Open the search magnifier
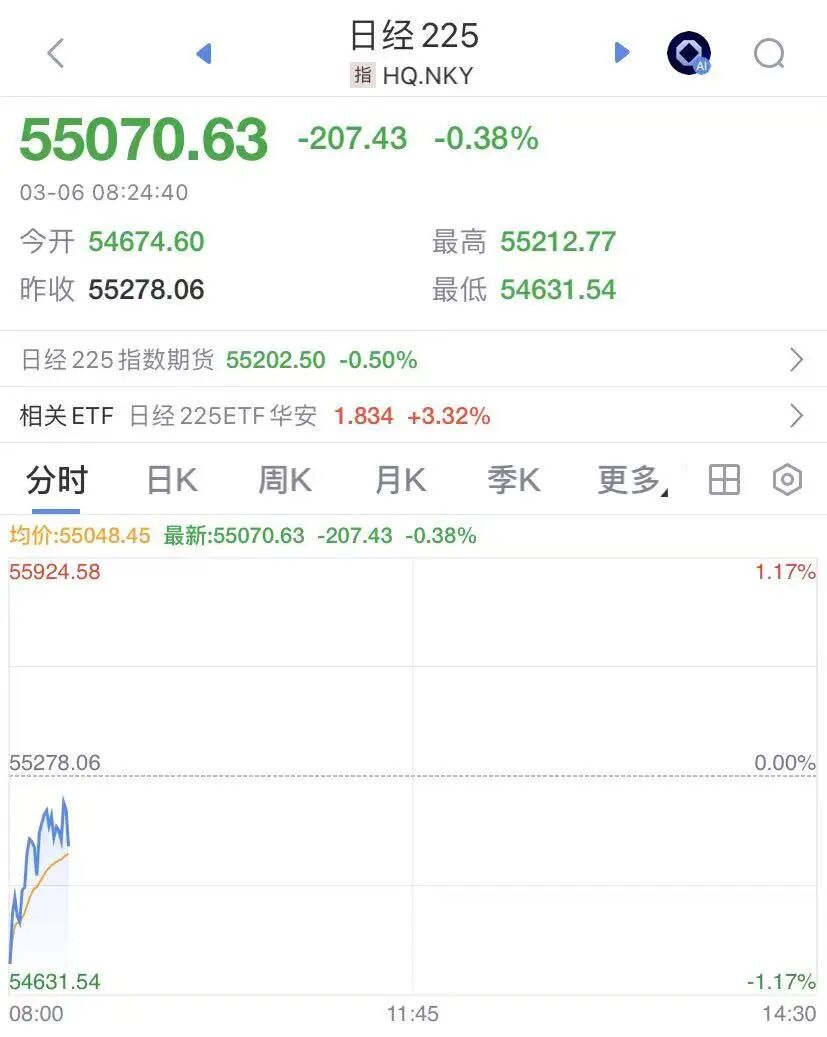This screenshot has width=827, height=1037. (x=769, y=54)
